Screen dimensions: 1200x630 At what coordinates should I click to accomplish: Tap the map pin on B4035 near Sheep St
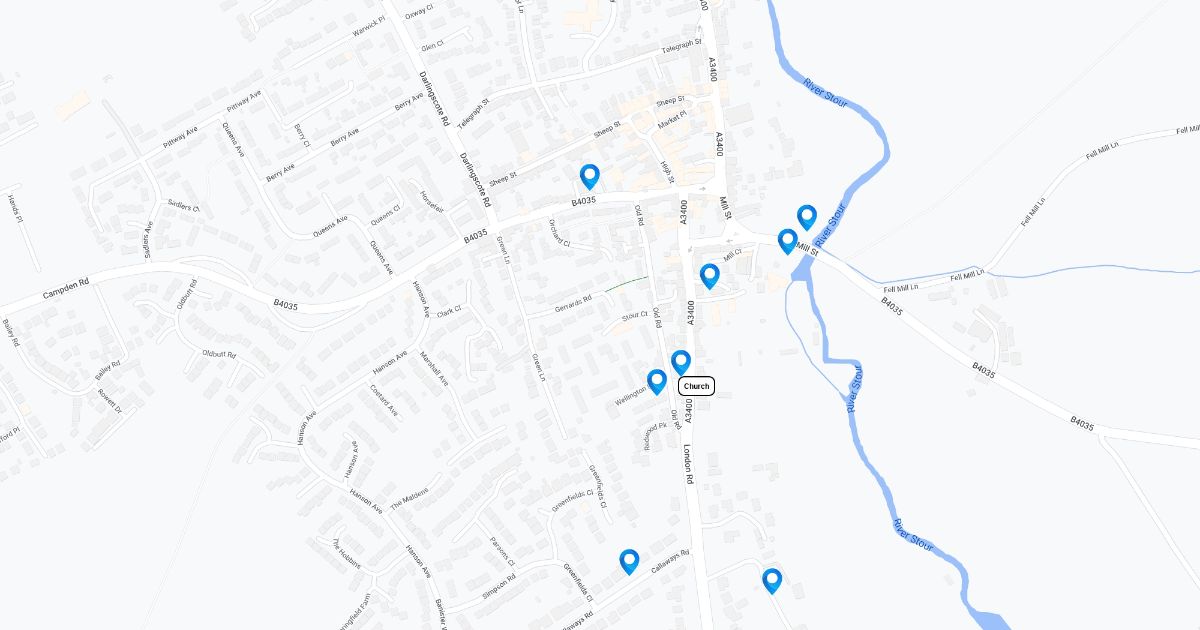tap(589, 176)
